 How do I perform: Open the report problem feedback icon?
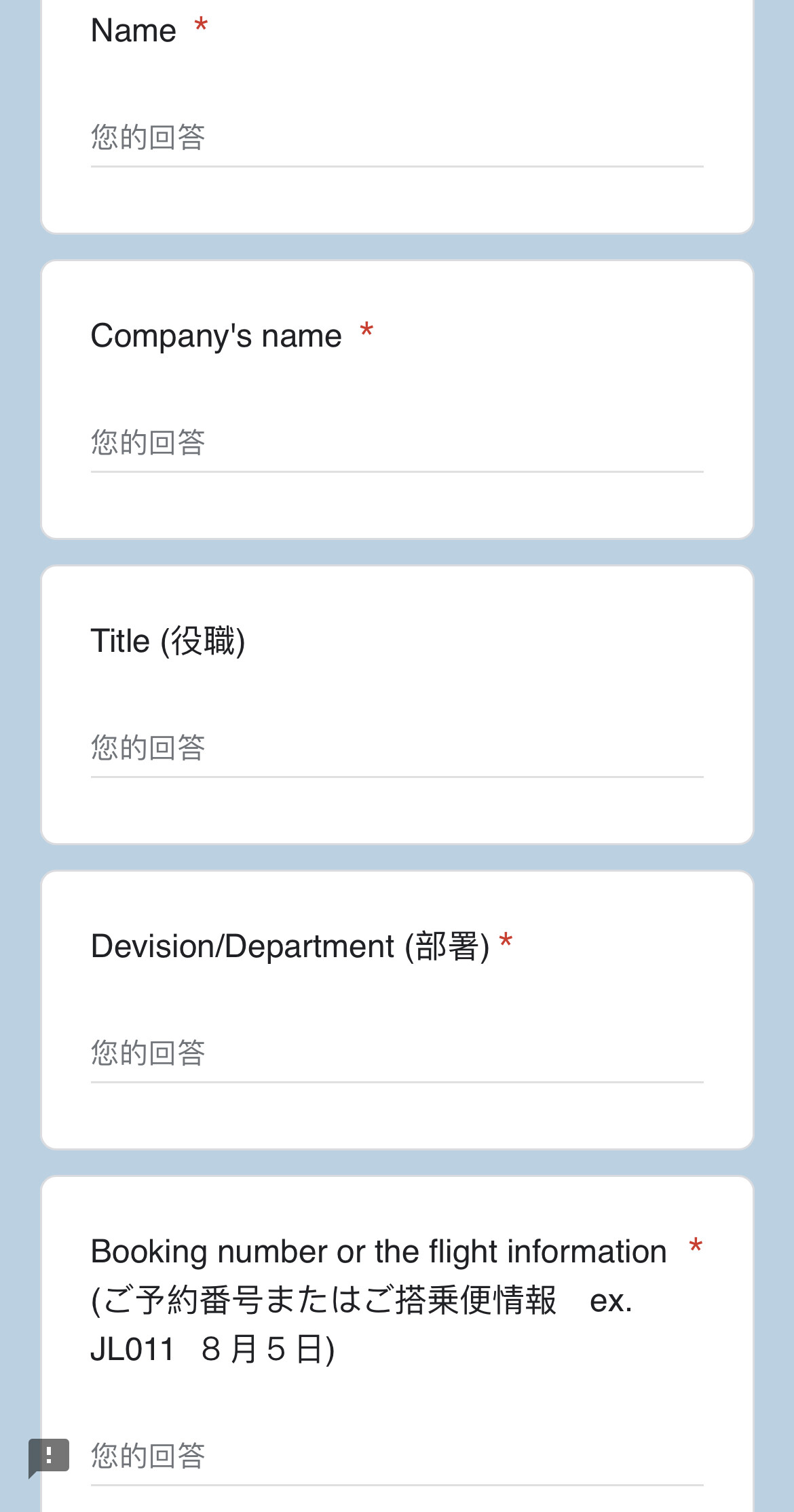tap(49, 1456)
